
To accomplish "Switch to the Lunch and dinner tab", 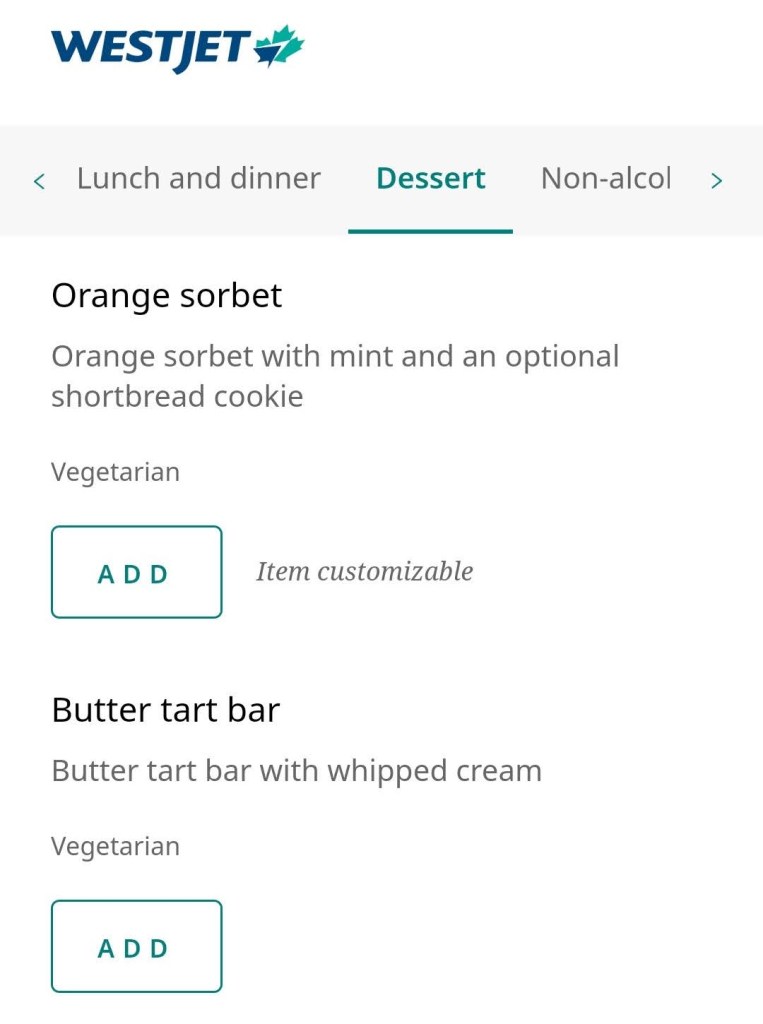I will tap(198, 178).
